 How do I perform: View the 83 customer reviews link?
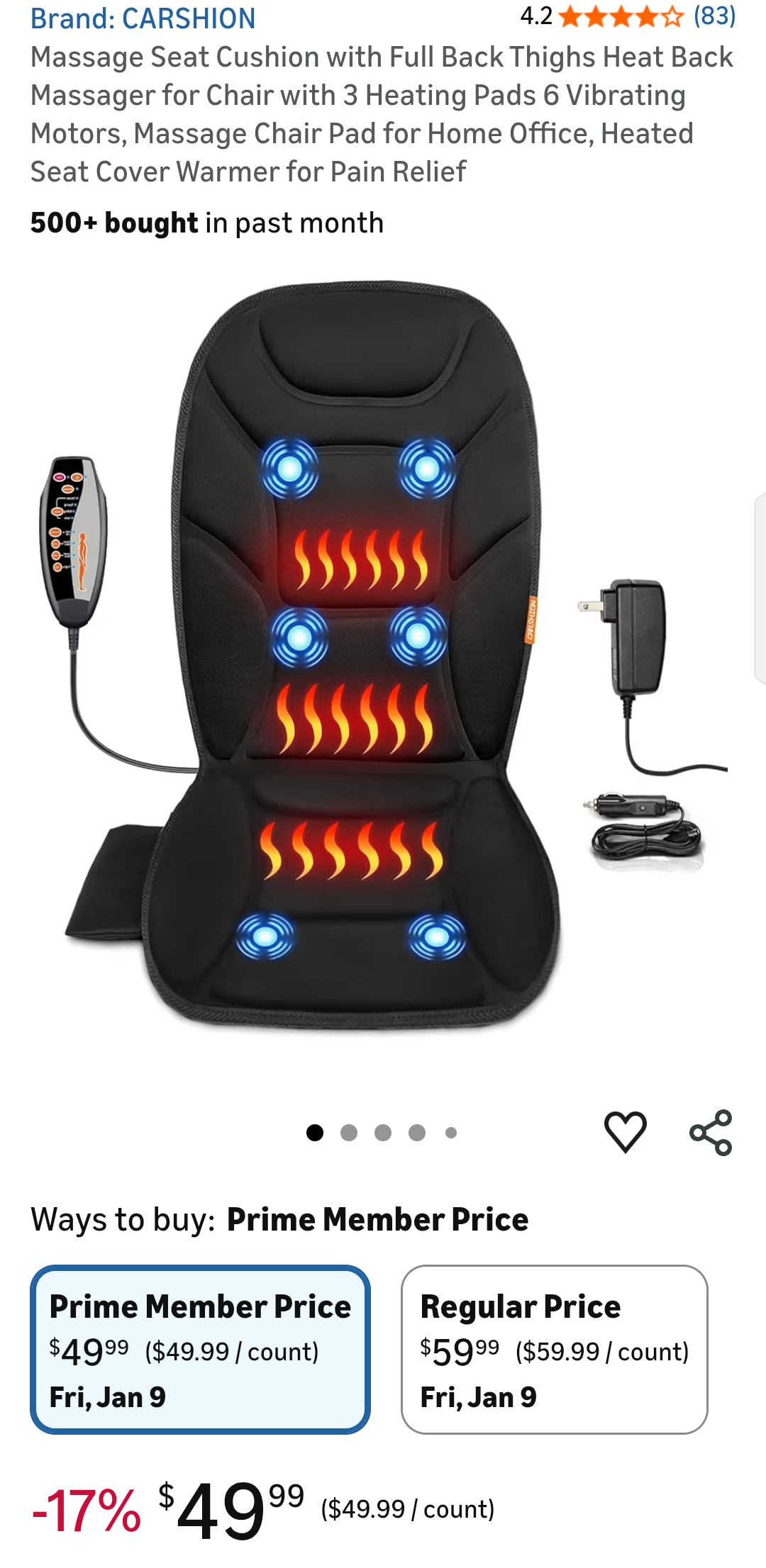713,16
